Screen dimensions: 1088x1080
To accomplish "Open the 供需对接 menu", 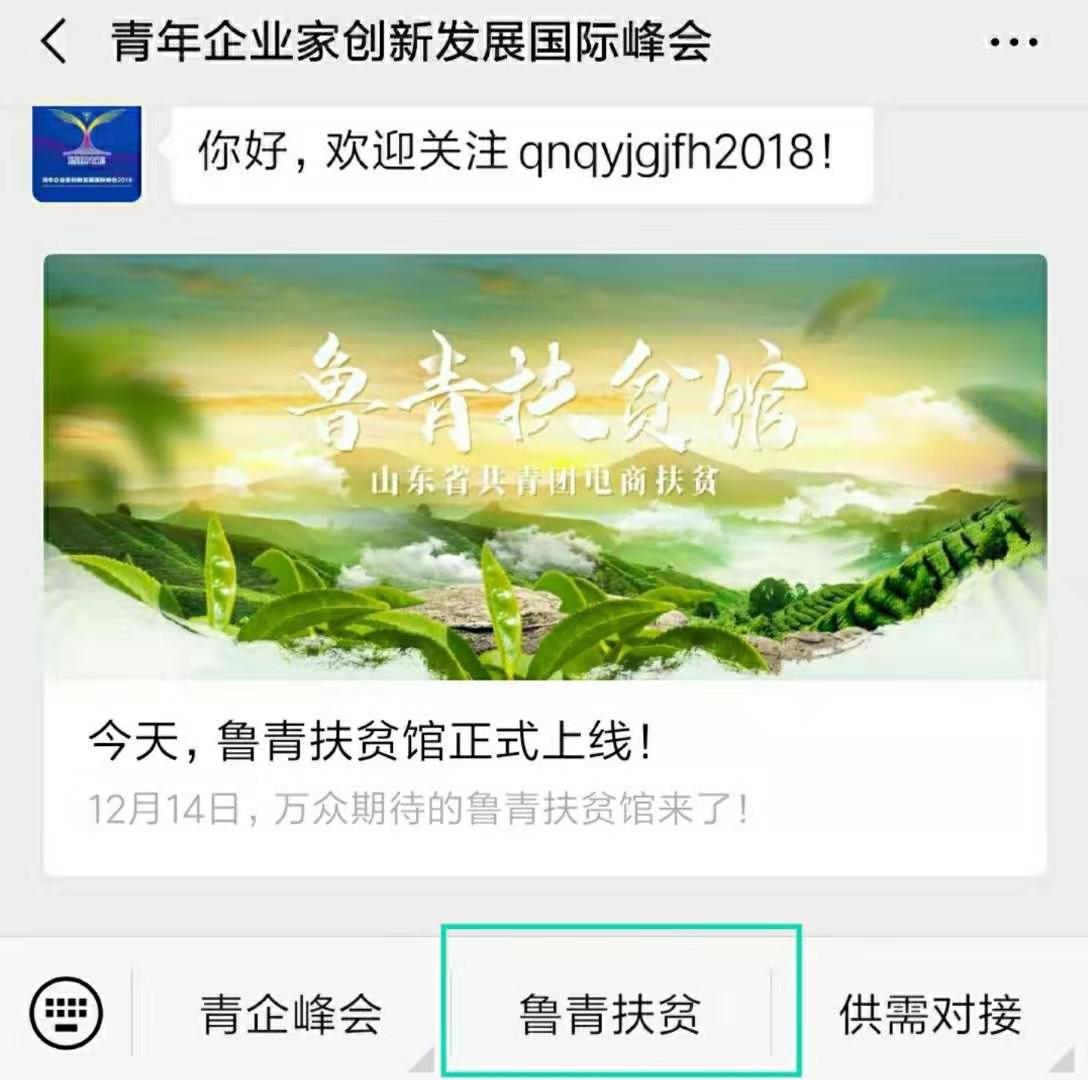I will pos(930,1014).
